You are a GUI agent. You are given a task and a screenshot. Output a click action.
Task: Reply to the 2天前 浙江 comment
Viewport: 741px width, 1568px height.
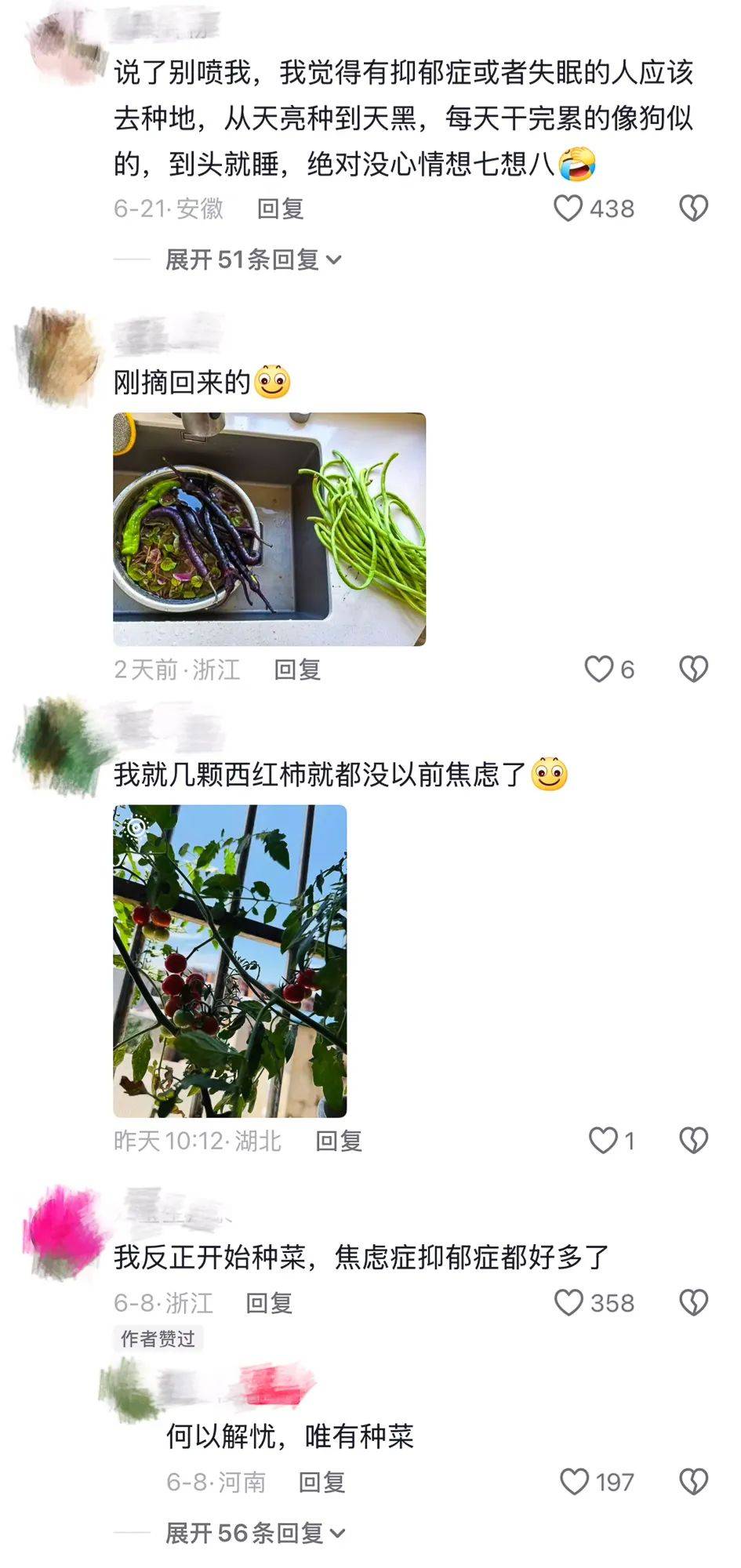click(x=297, y=670)
